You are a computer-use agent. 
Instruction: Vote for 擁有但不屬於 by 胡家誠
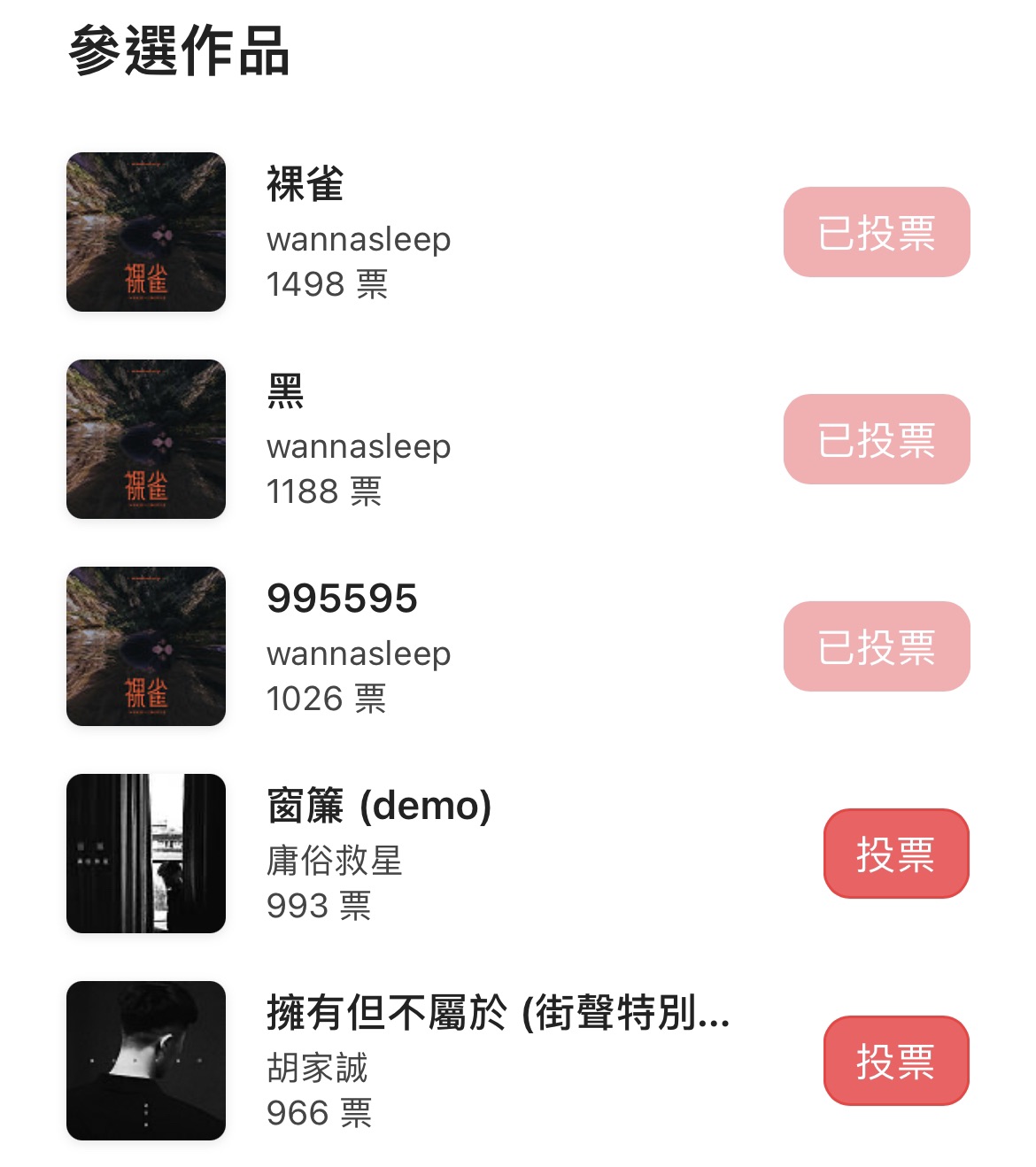click(x=896, y=1061)
